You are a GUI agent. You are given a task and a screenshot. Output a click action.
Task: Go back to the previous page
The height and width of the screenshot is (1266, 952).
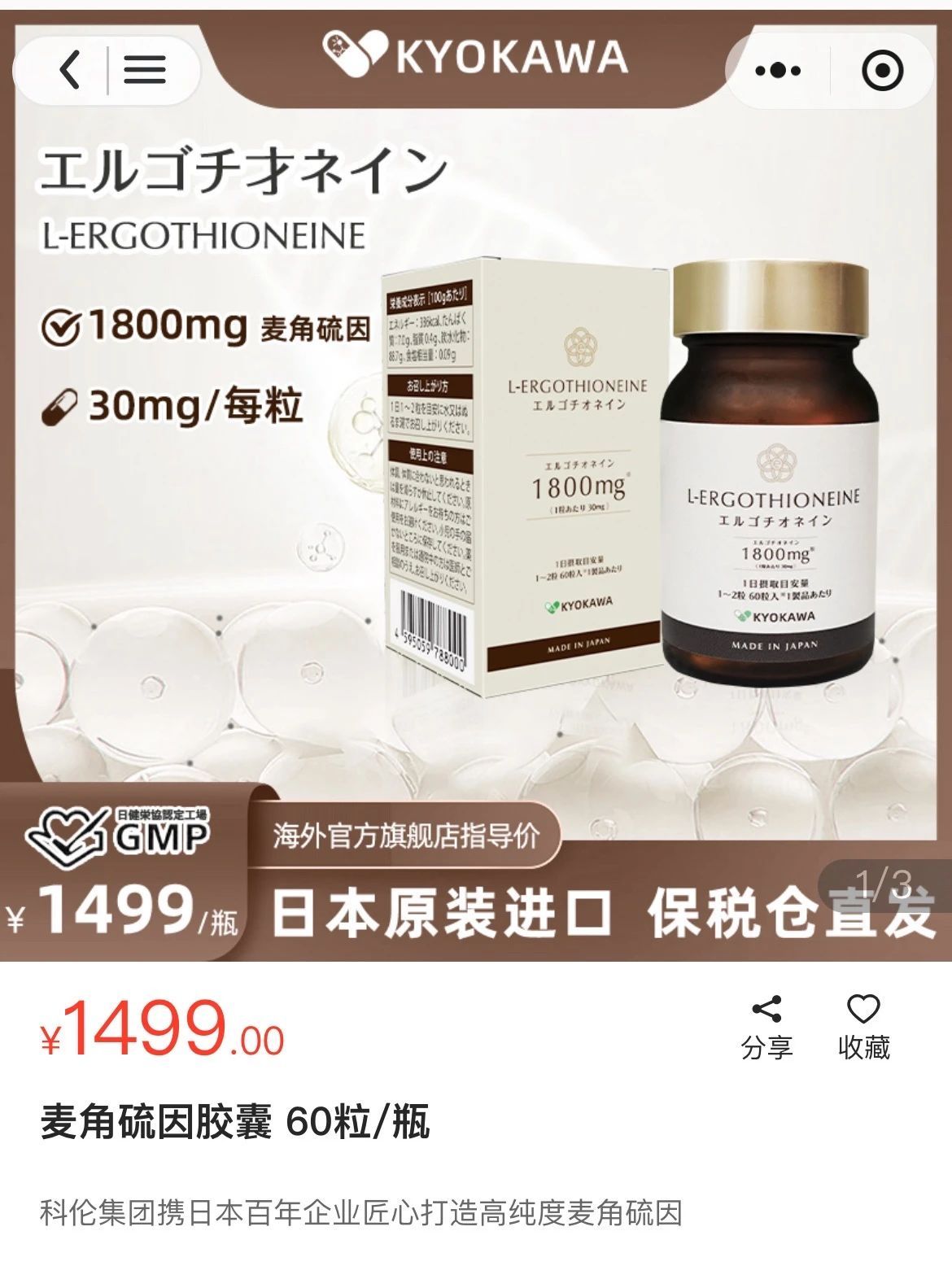[71, 70]
